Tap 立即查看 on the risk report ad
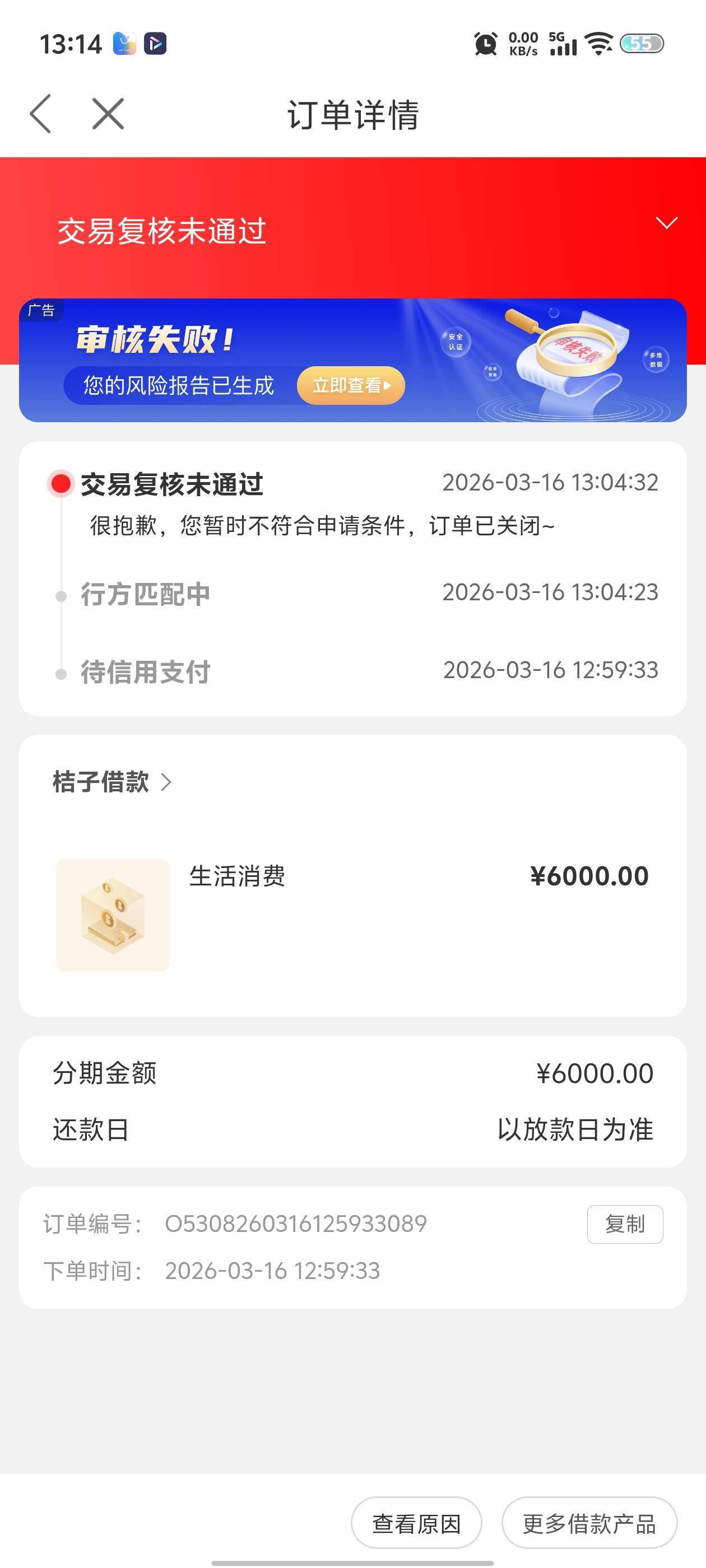This screenshot has height=1568, width=706. [x=351, y=385]
